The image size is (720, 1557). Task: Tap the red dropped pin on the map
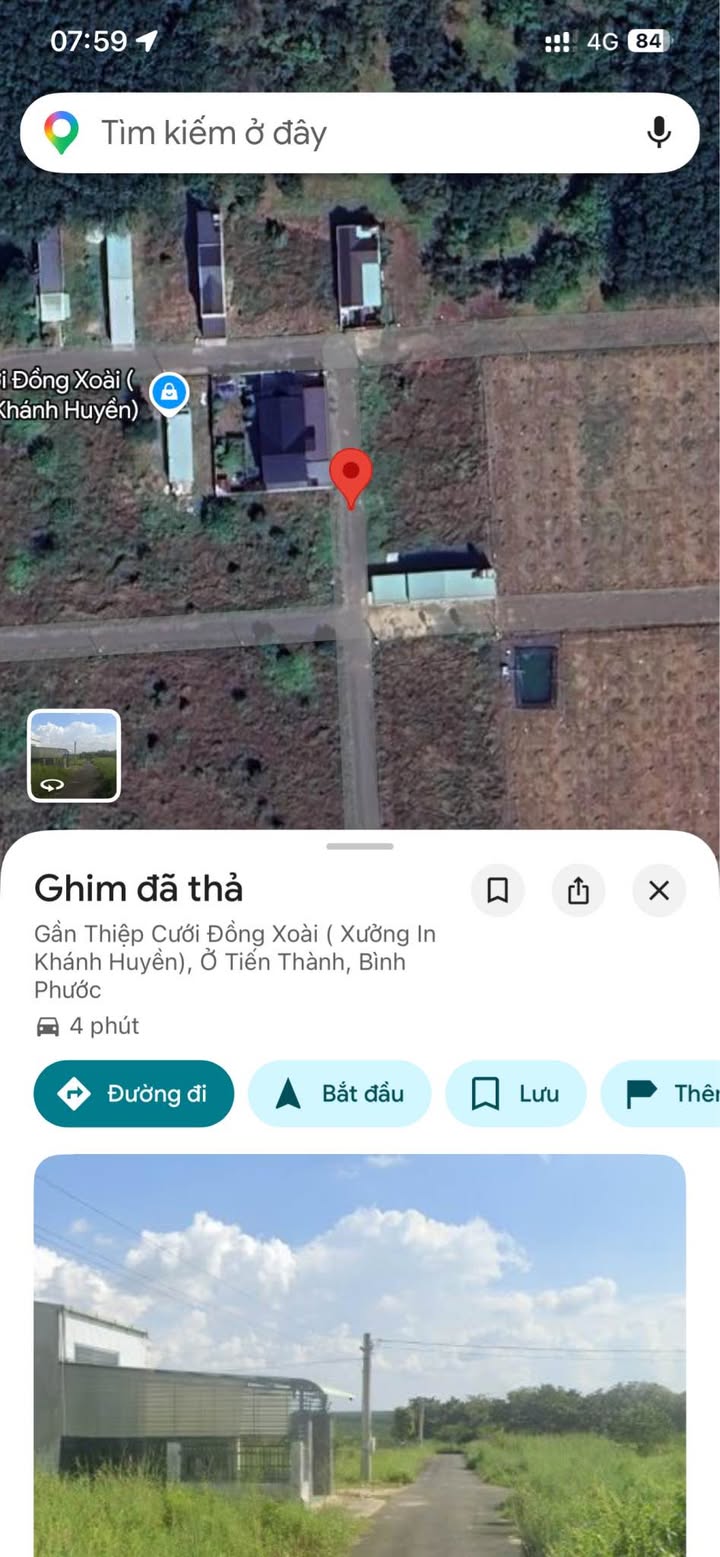[x=351, y=475]
